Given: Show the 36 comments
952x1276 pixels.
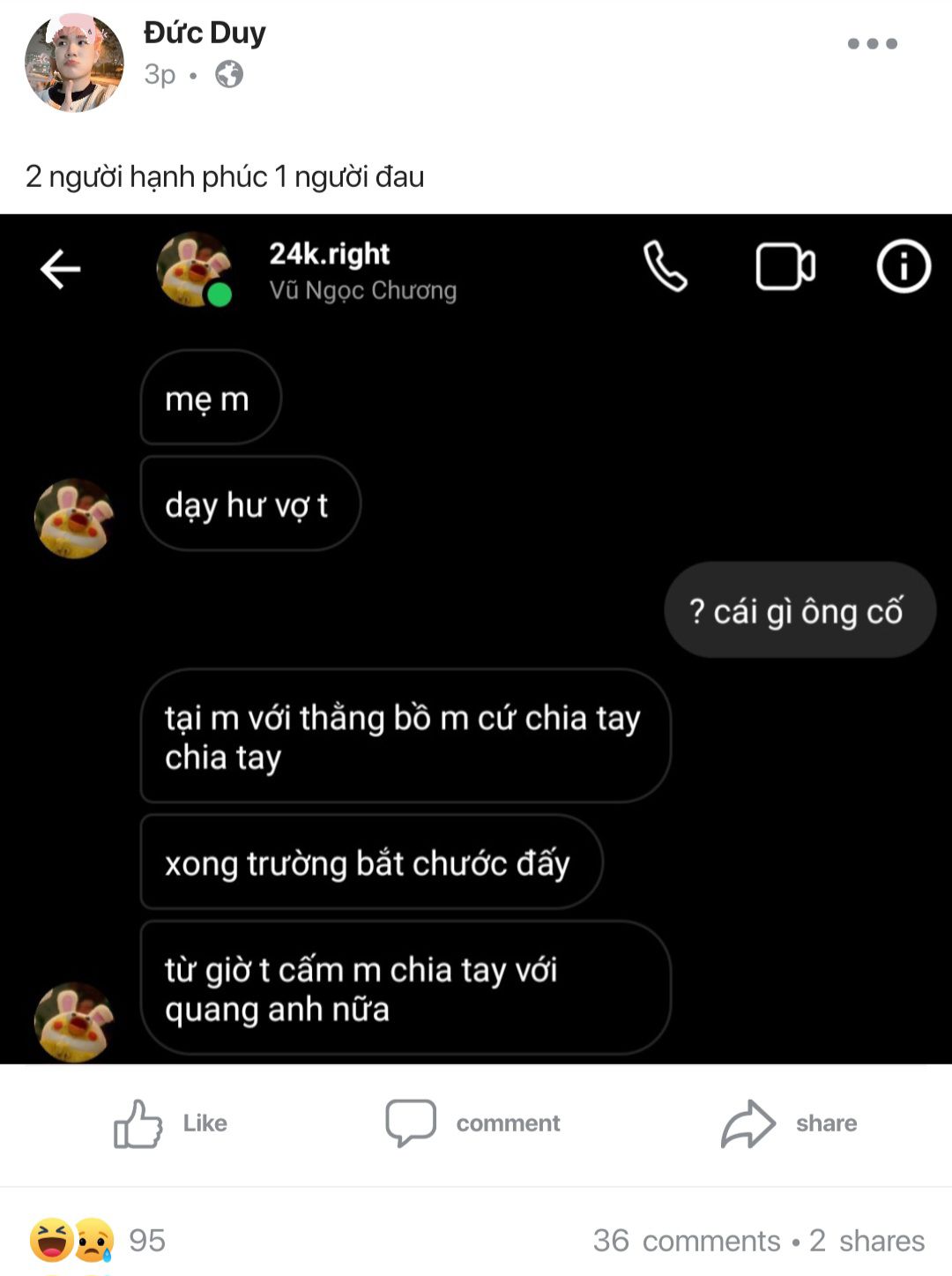Looking at the screenshot, I should (x=686, y=1241).
